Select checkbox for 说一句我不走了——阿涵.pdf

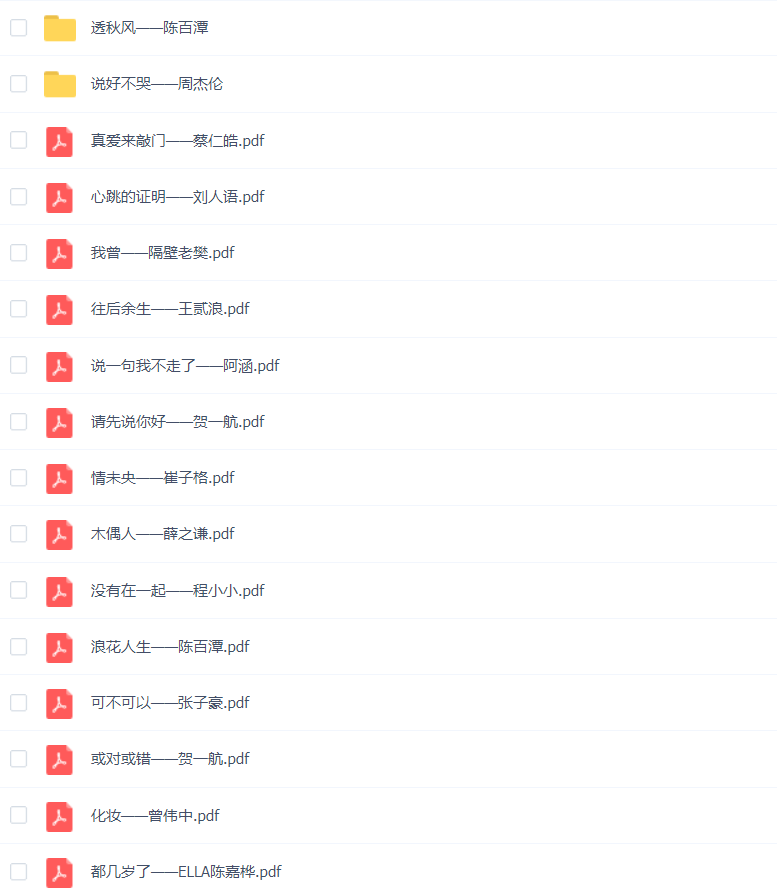point(18,365)
